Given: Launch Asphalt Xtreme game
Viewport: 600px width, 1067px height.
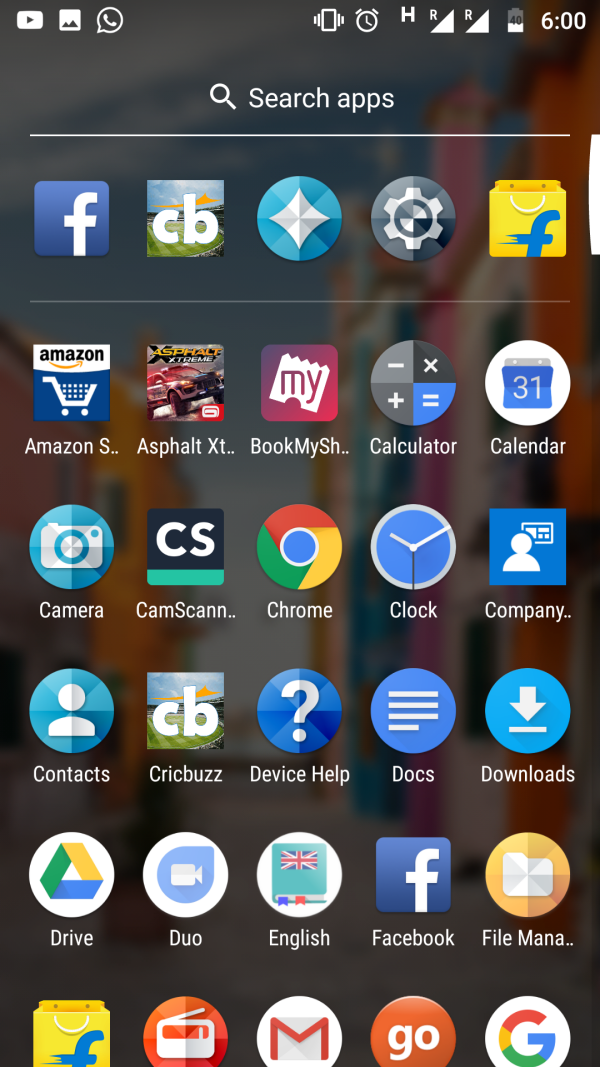Looking at the screenshot, I should coord(185,385).
